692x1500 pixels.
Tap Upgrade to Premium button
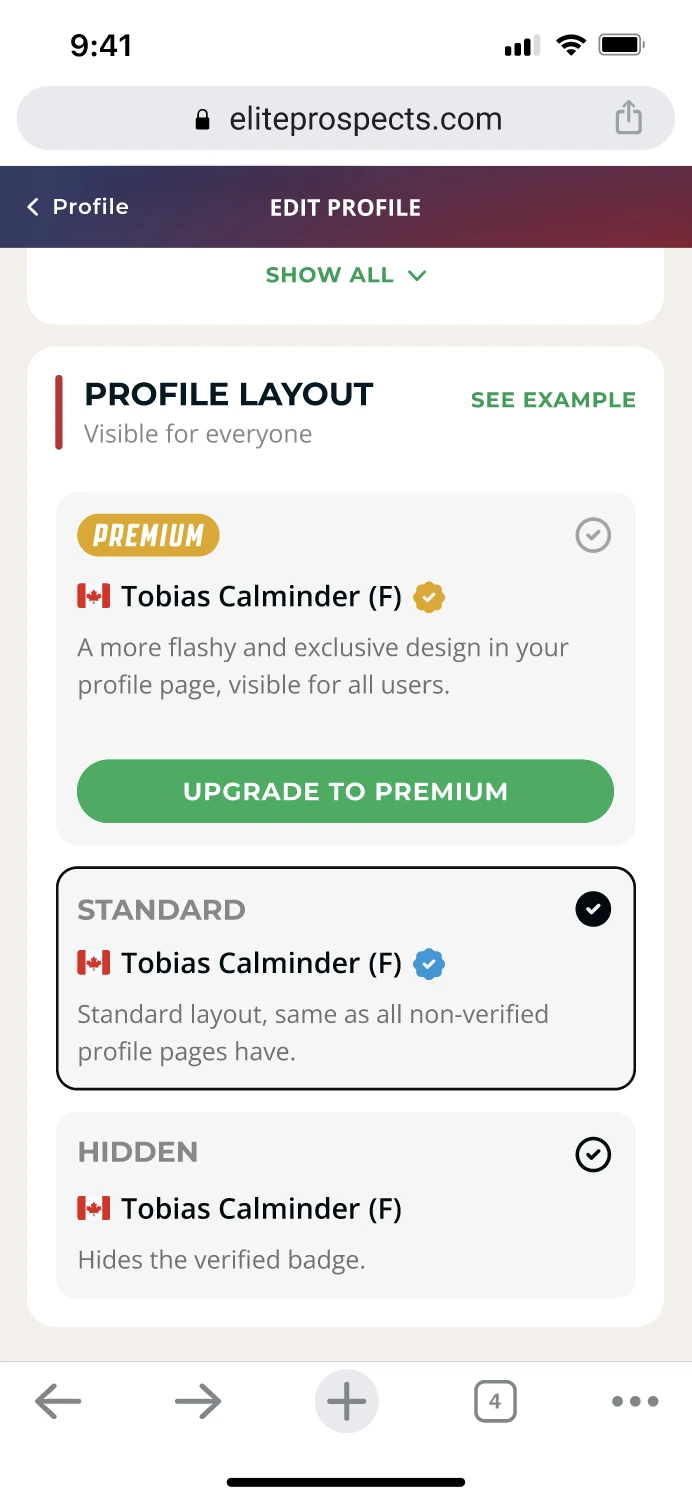coord(346,791)
